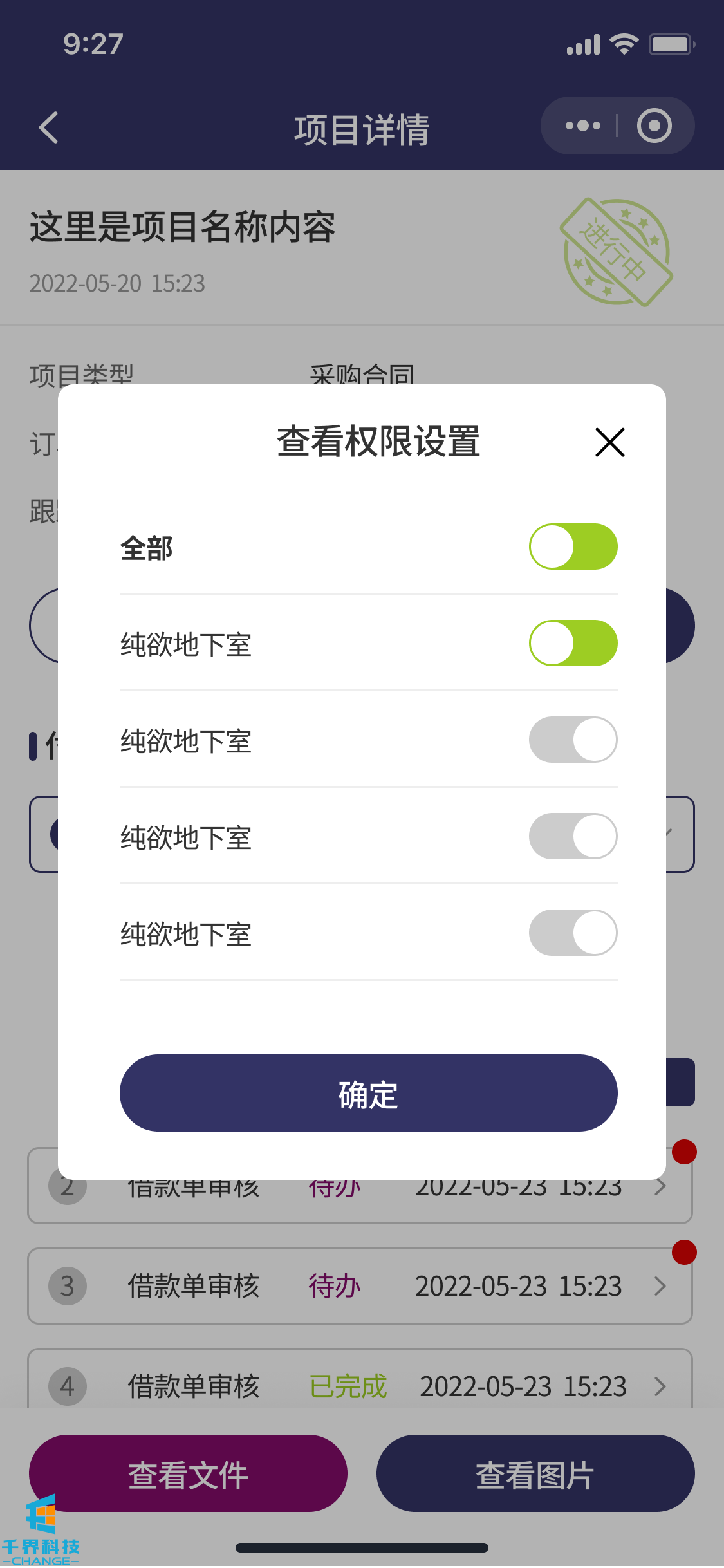The height and width of the screenshot is (1568, 724).
Task: Close the mini program via circle icon
Action: coord(654,126)
